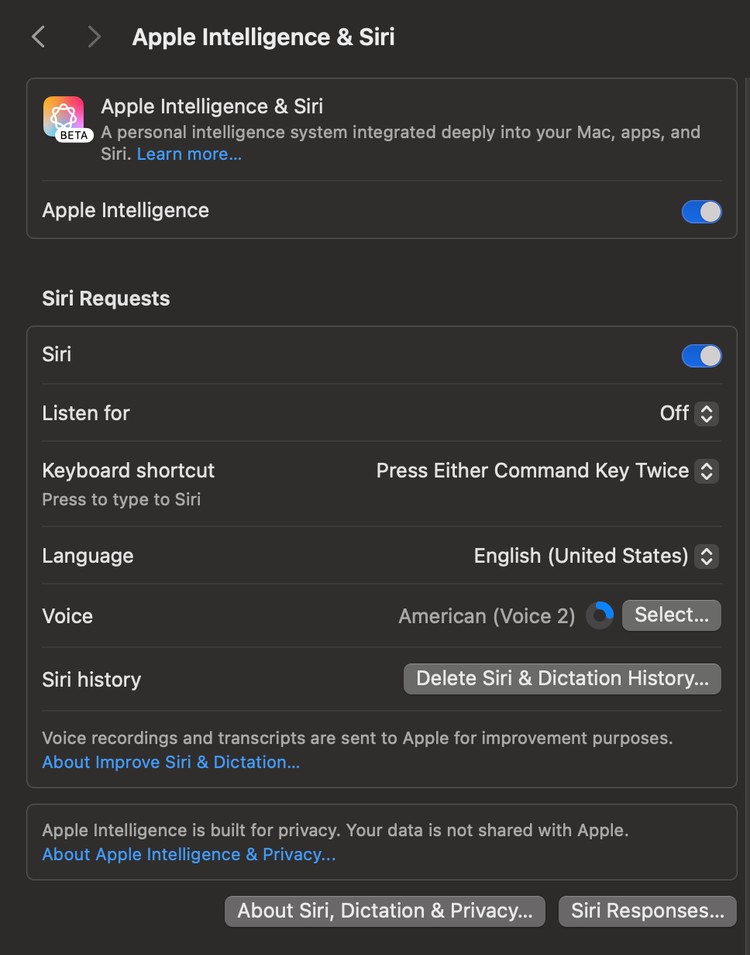Go forward with the right arrow
The height and width of the screenshot is (955, 750).
point(94,37)
